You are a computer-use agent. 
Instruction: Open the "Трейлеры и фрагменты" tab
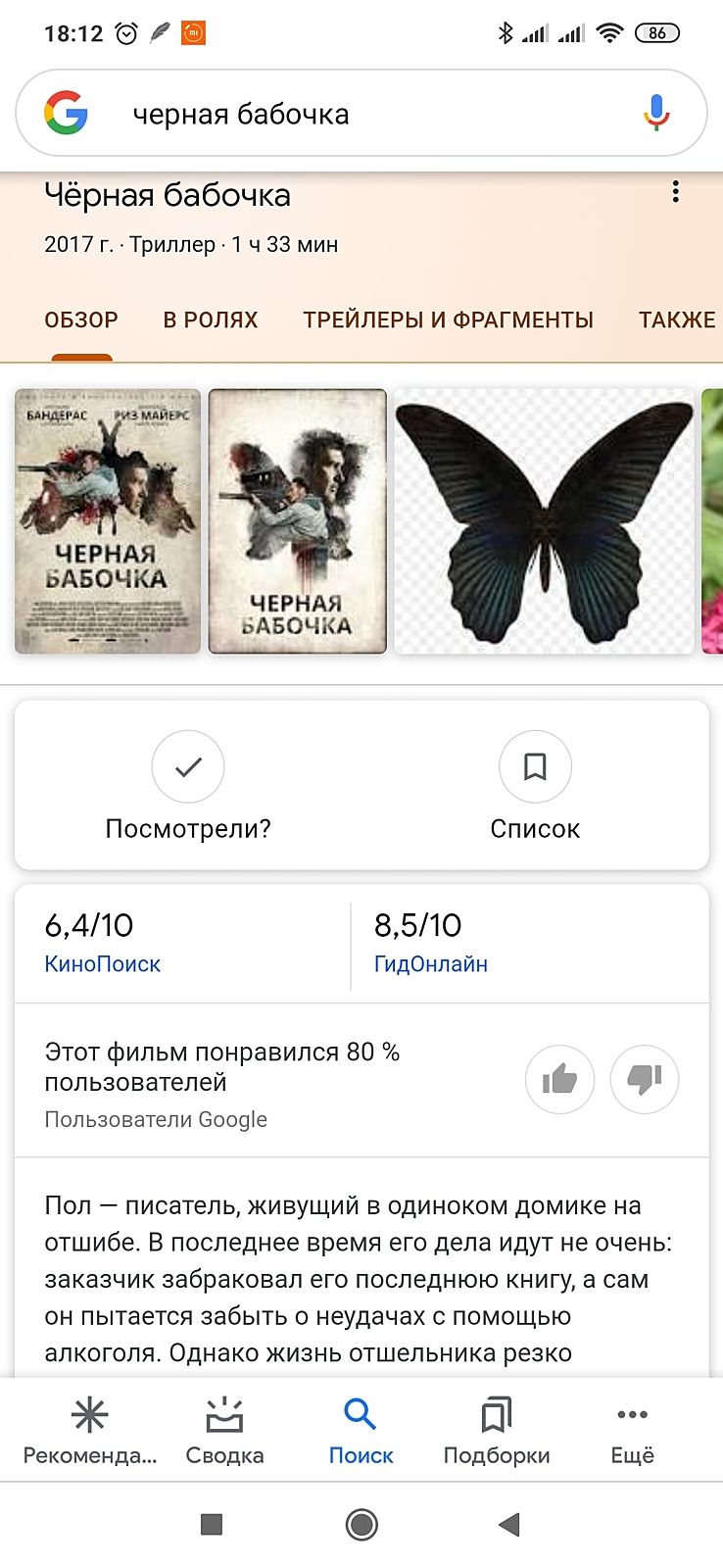point(448,319)
